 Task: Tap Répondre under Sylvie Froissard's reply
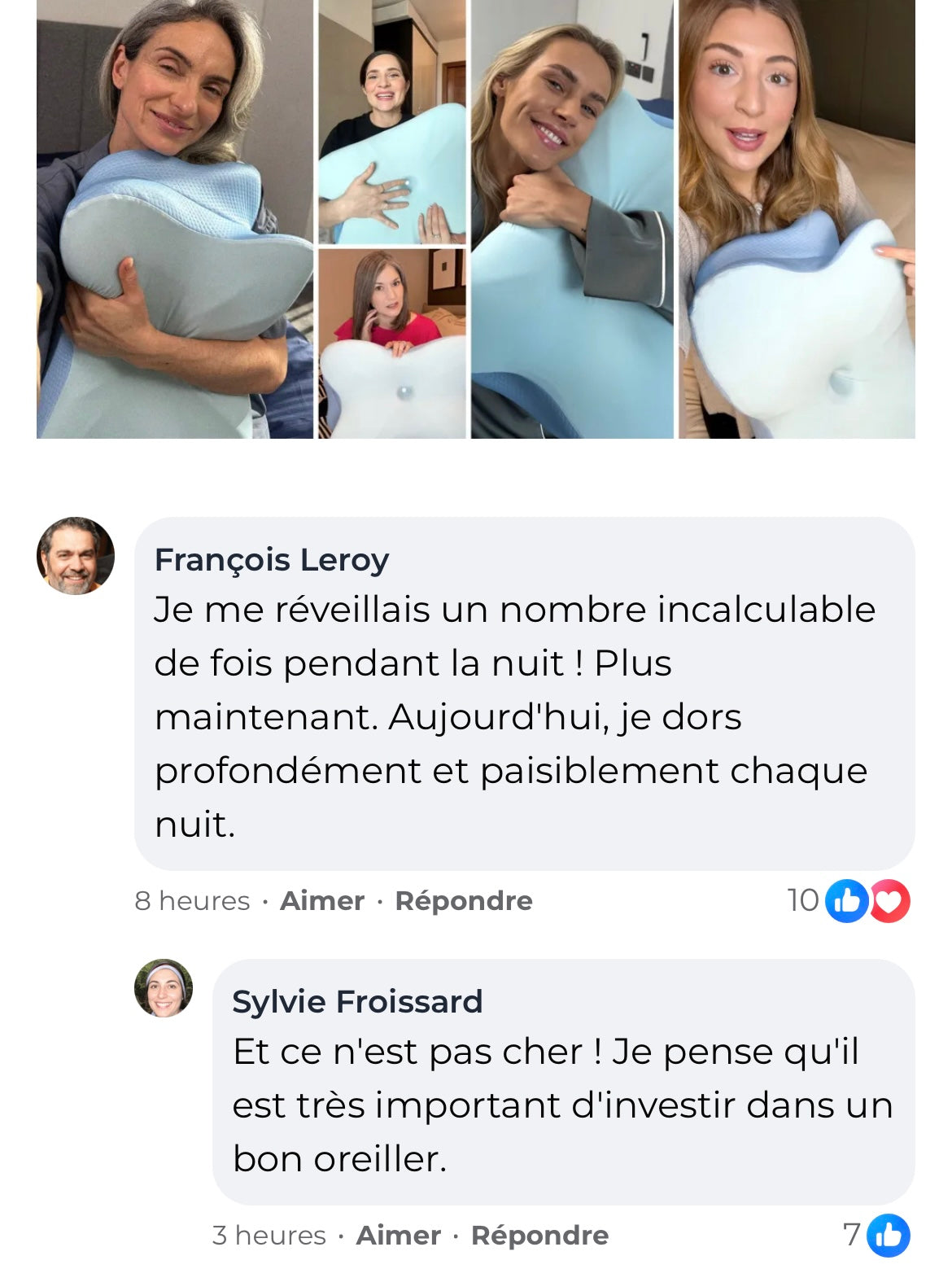(x=539, y=1235)
